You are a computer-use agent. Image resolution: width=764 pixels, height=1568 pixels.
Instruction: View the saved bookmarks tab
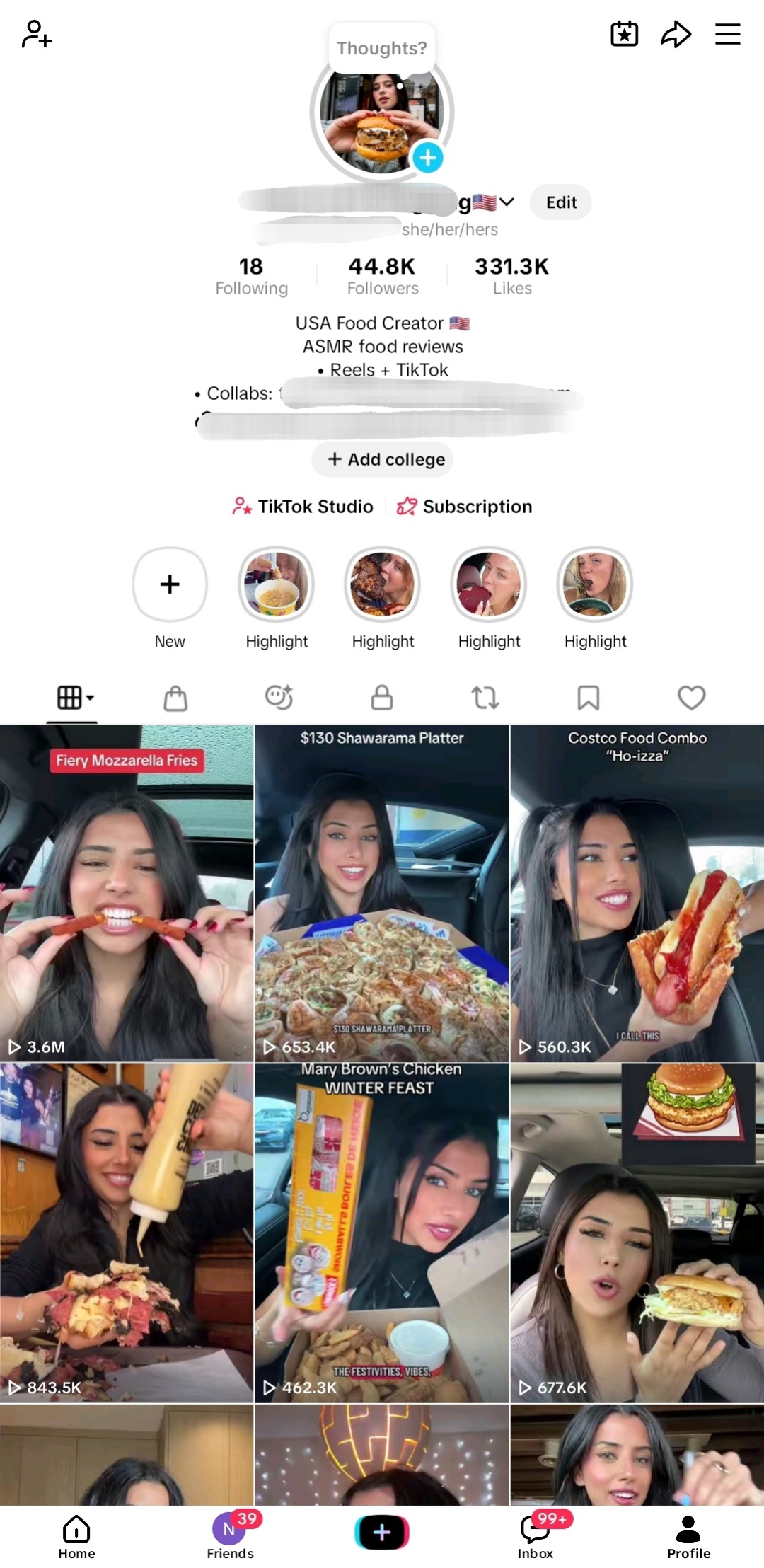pos(588,698)
